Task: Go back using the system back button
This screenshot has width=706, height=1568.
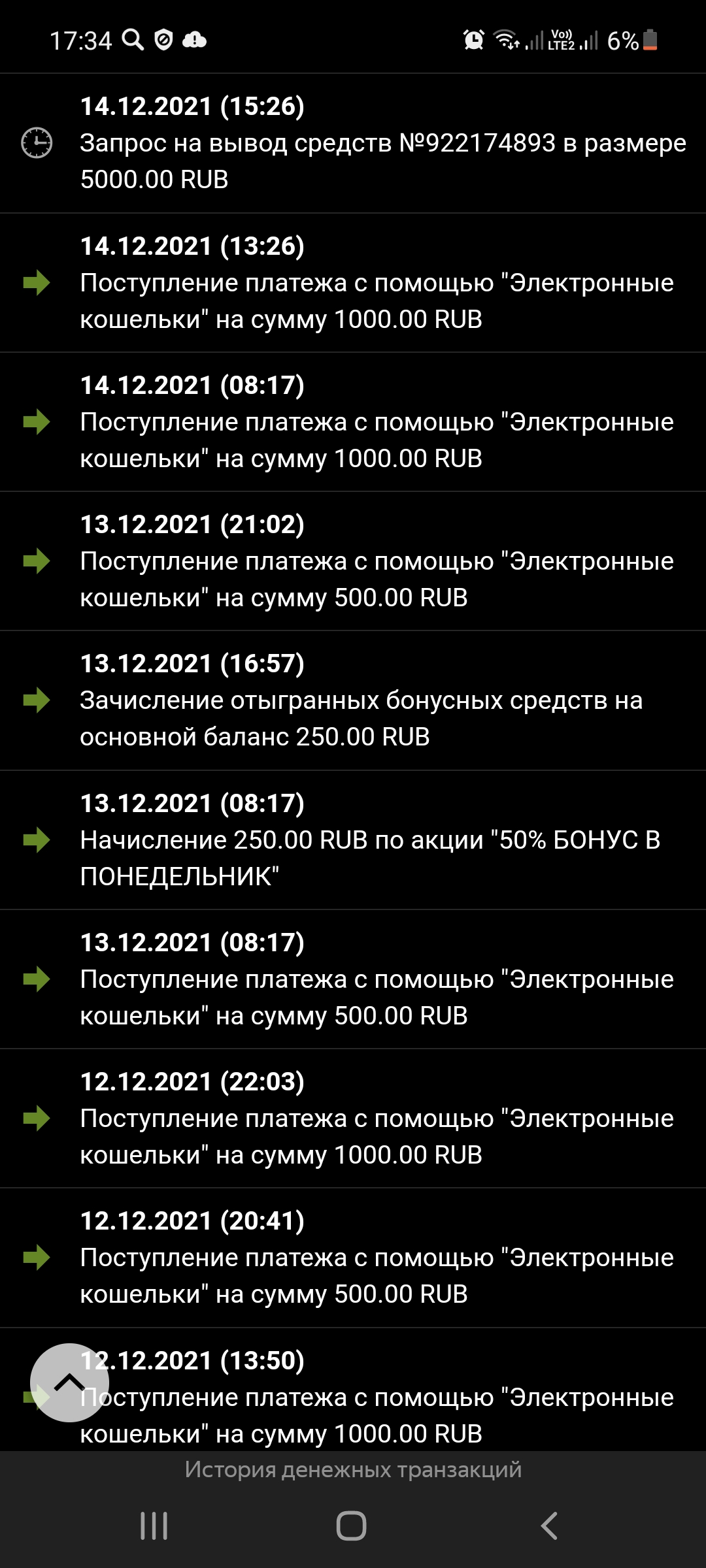Action: coord(549,1526)
